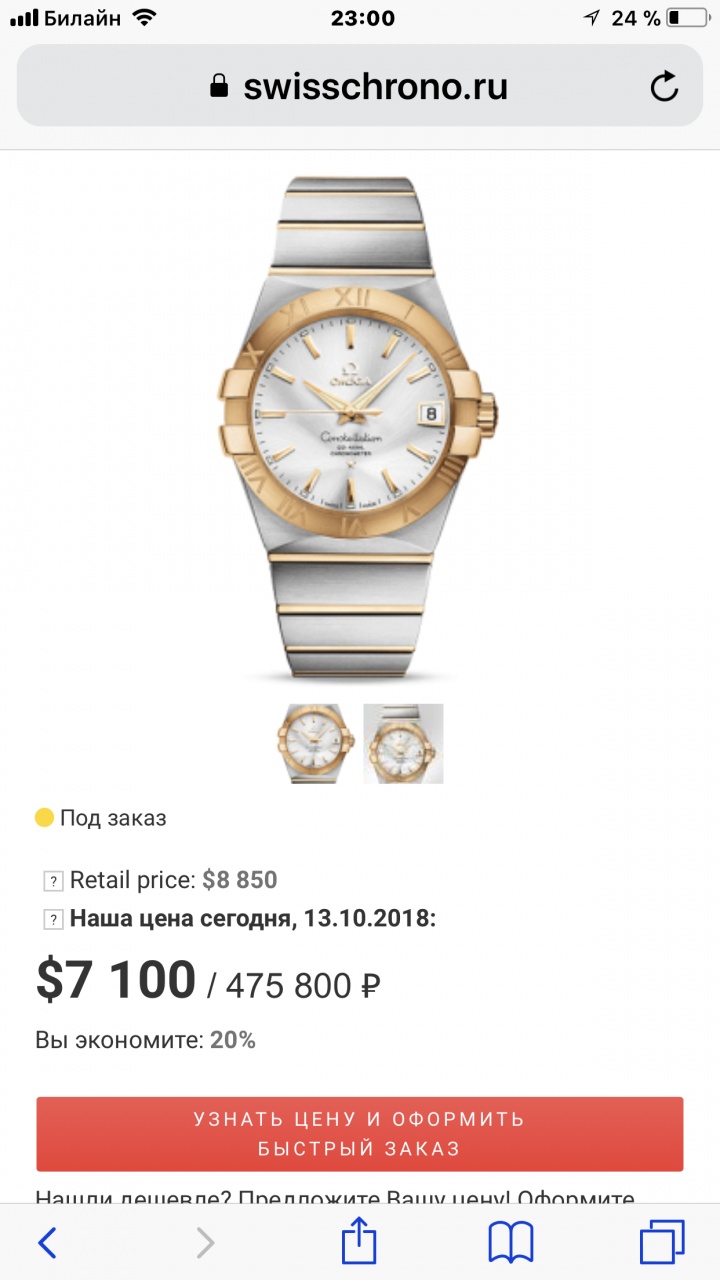The image size is (720, 1280).
Task: Reload the swisschrono.ru page
Action: [664, 87]
